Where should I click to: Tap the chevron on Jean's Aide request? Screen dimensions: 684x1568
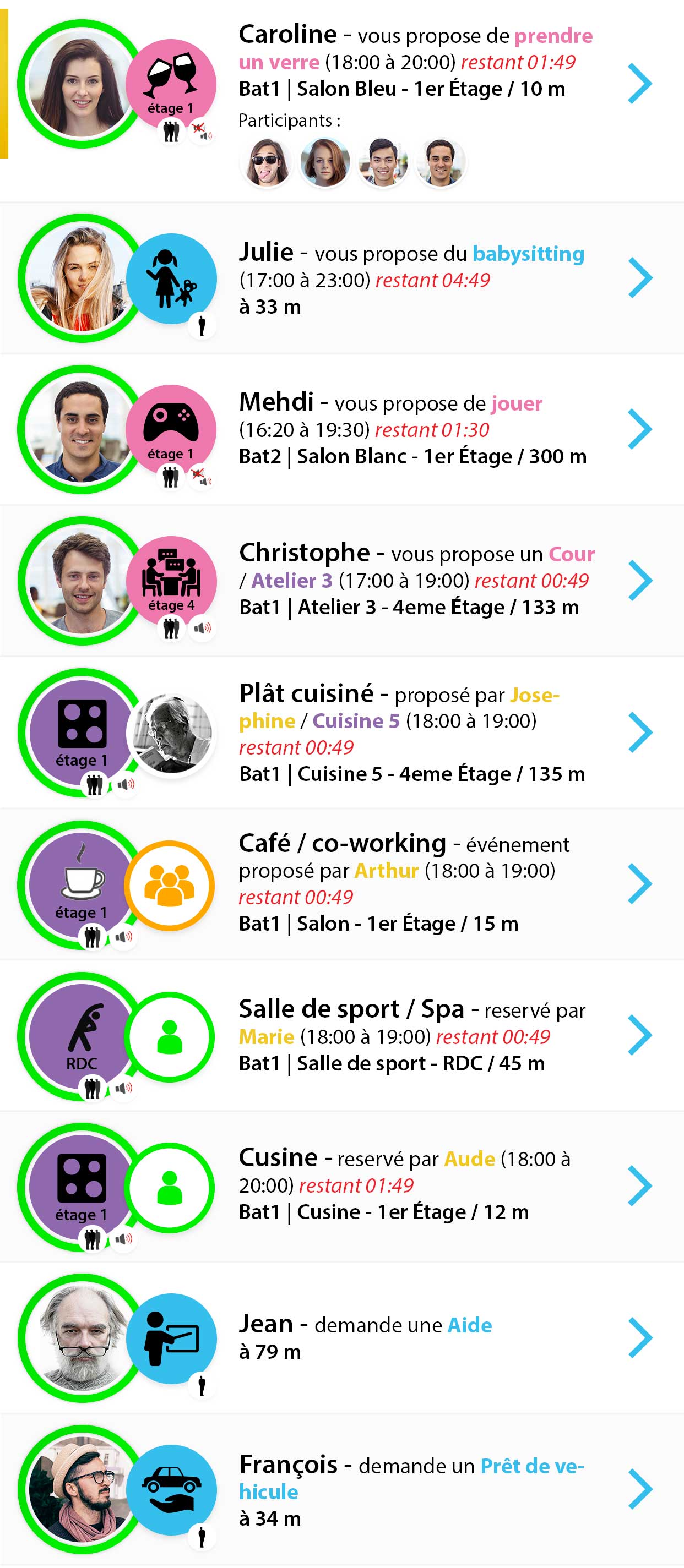coord(639,1338)
